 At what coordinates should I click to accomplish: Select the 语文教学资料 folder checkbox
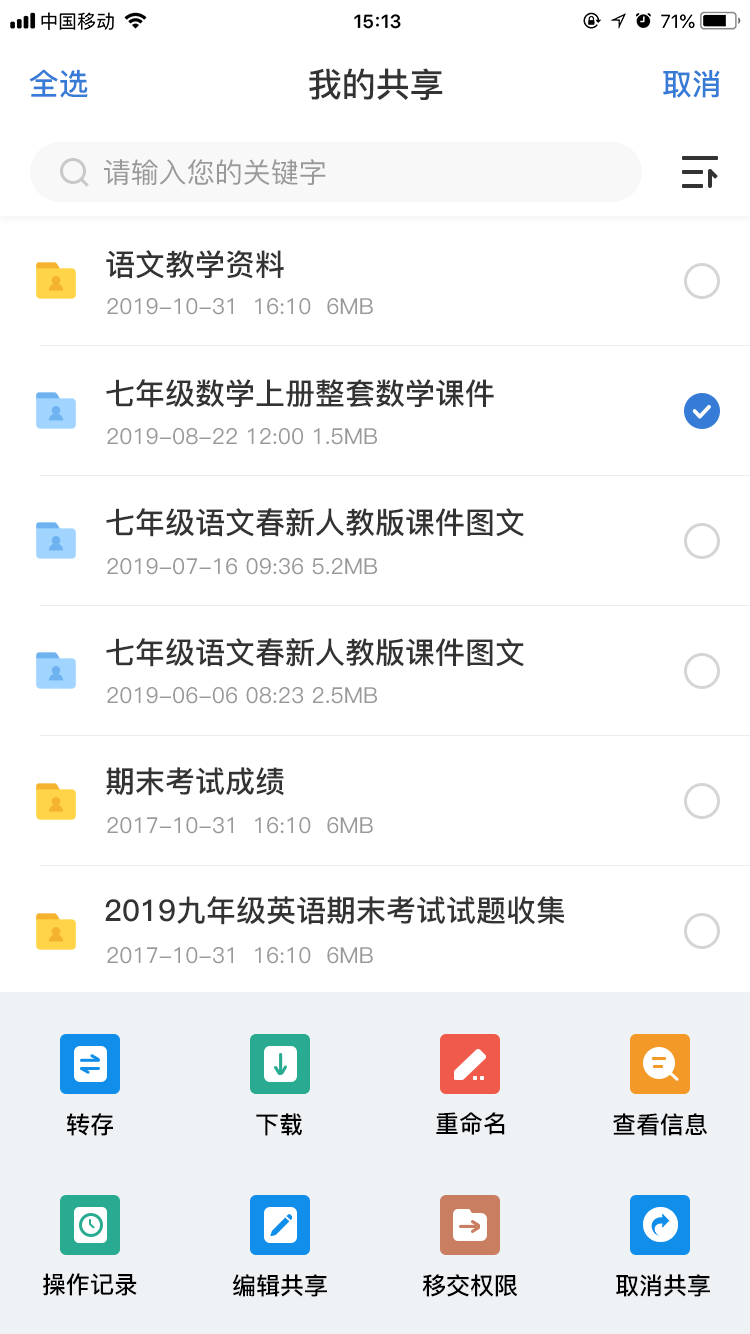[x=701, y=281]
